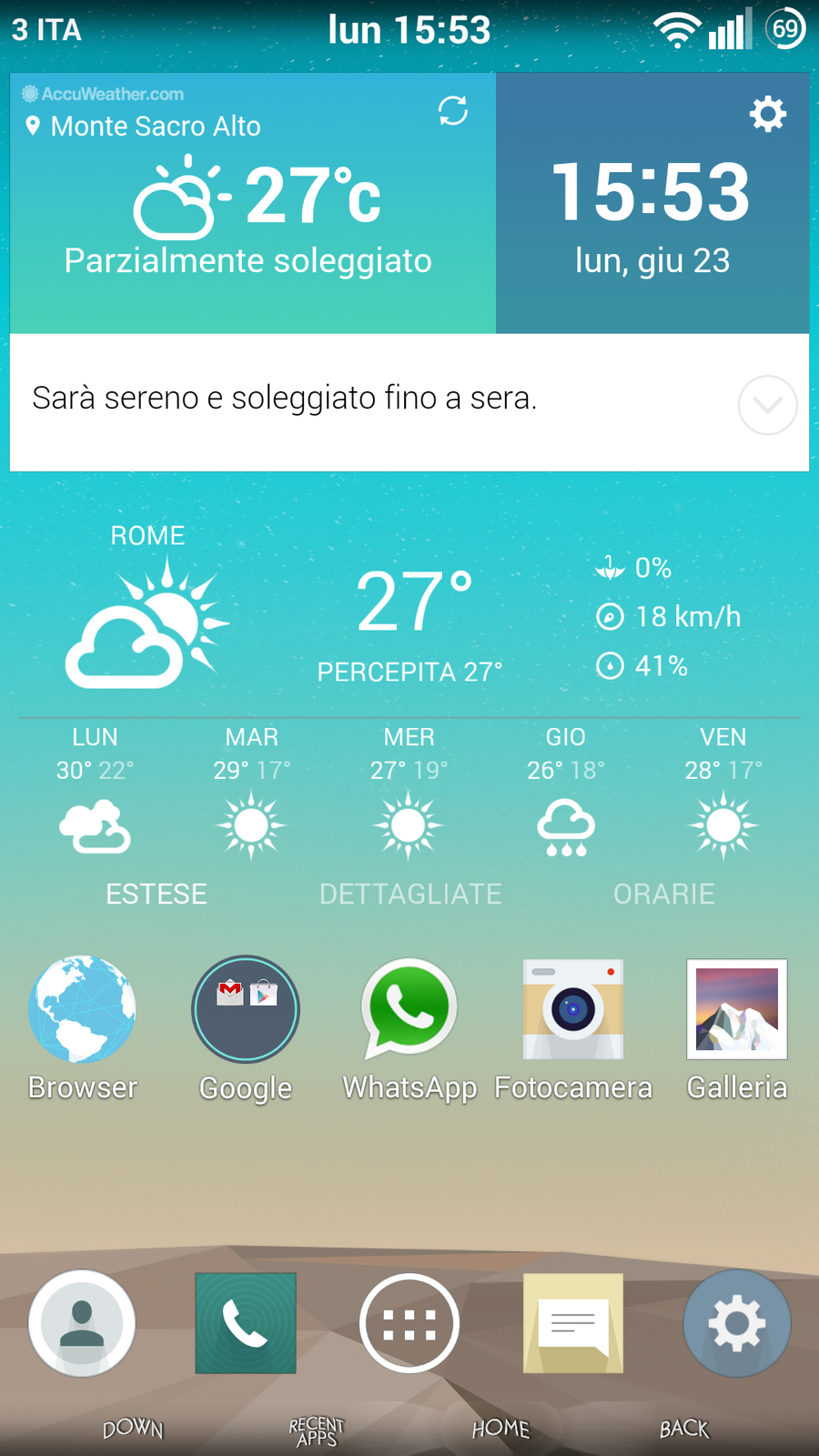This screenshot has height=1456, width=819.
Task: Switch to the ORARIE forecast tab
Action: pos(663,894)
